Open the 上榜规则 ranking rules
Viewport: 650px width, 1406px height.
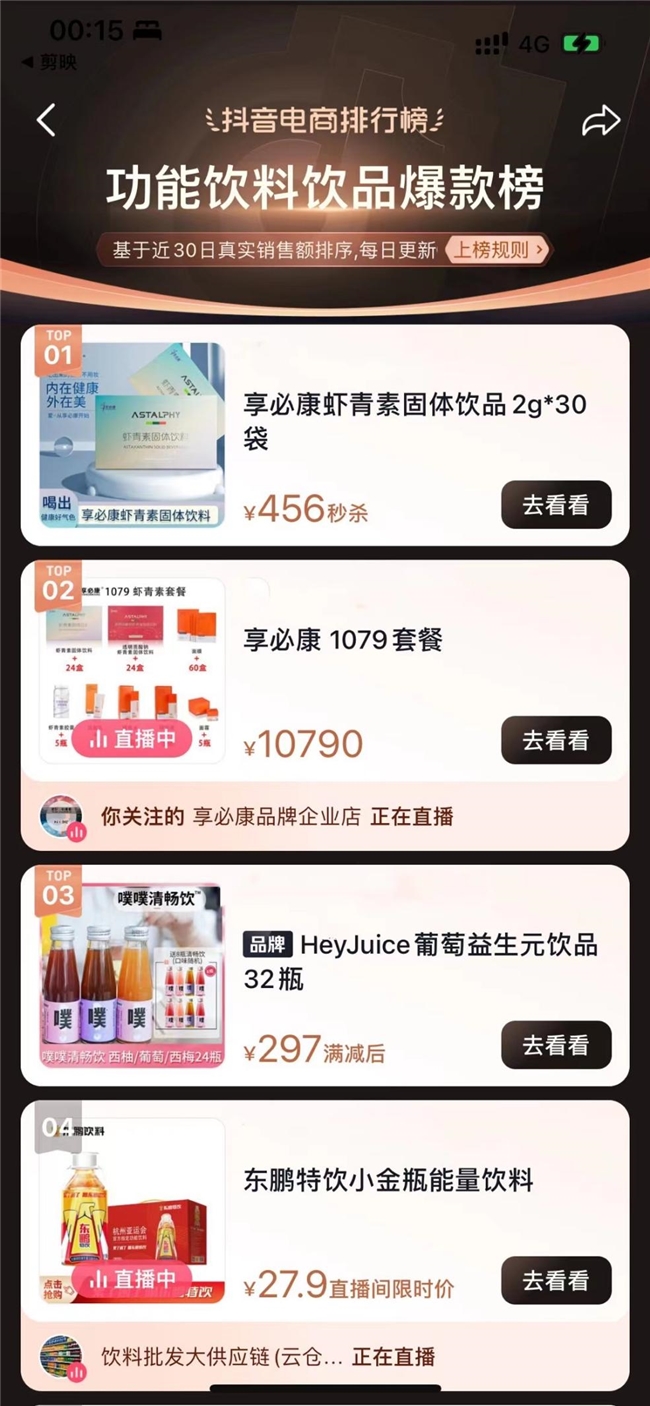click(x=497, y=249)
